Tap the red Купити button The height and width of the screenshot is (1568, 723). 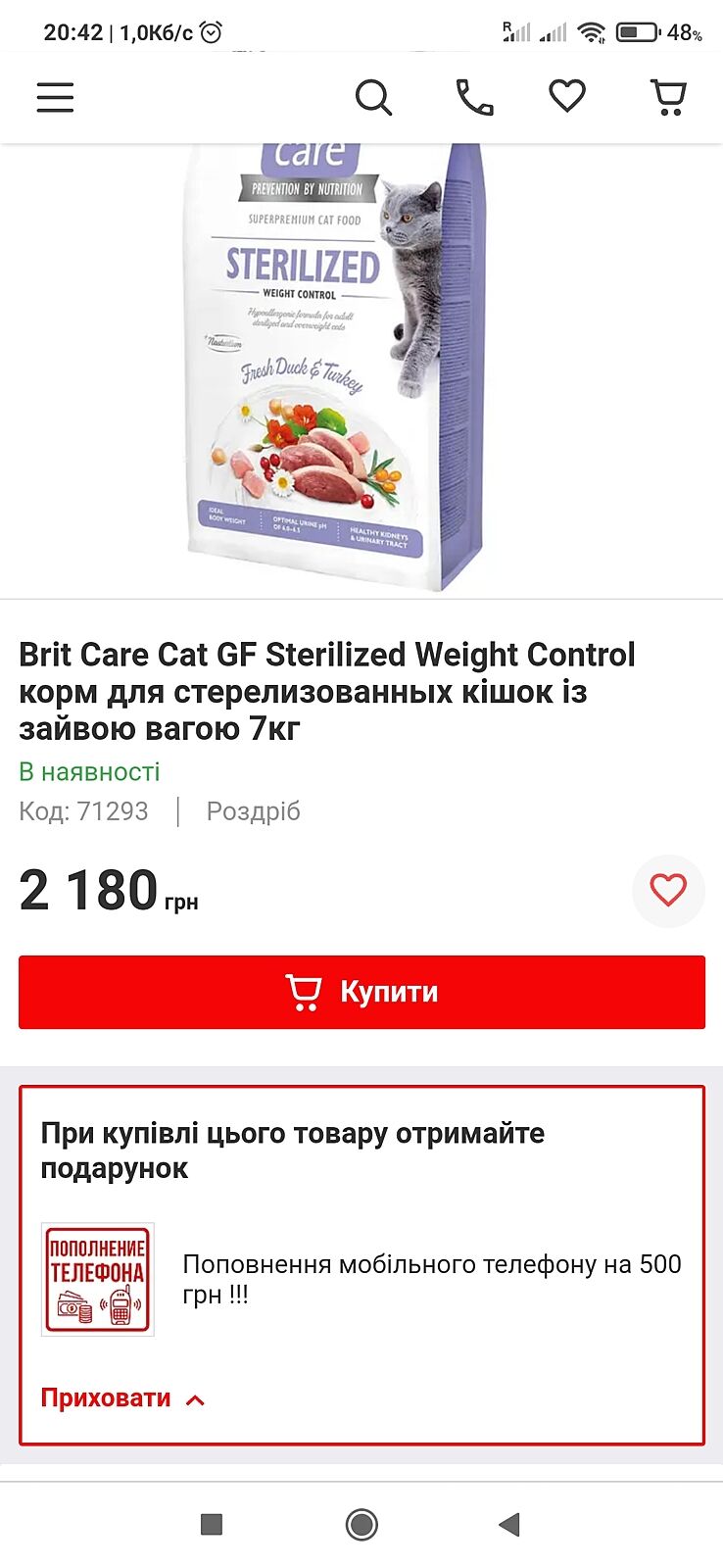pos(361,992)
